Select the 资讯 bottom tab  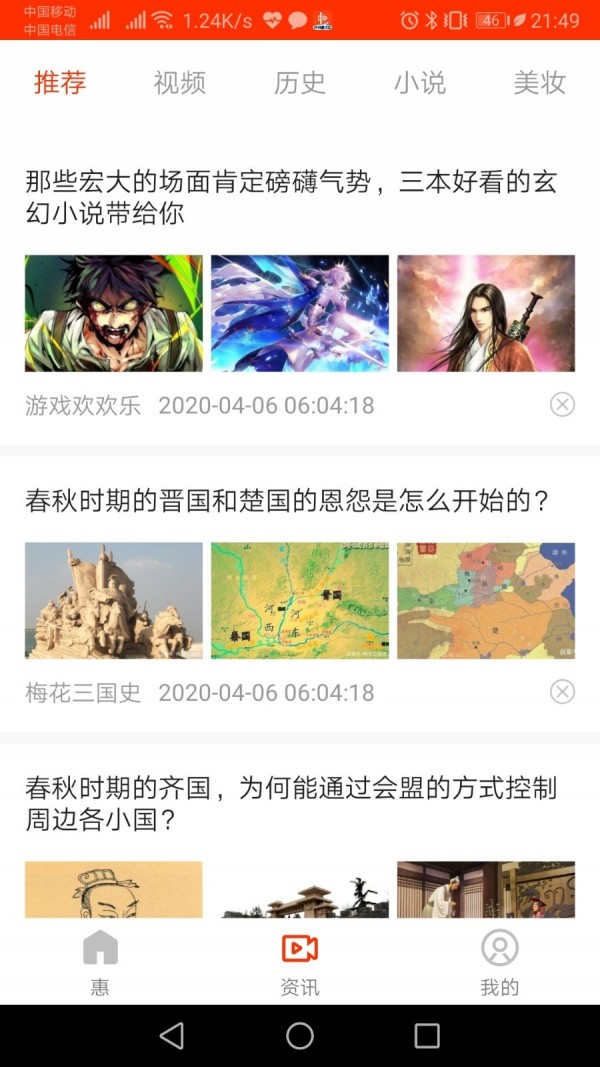tap(300, 962)
